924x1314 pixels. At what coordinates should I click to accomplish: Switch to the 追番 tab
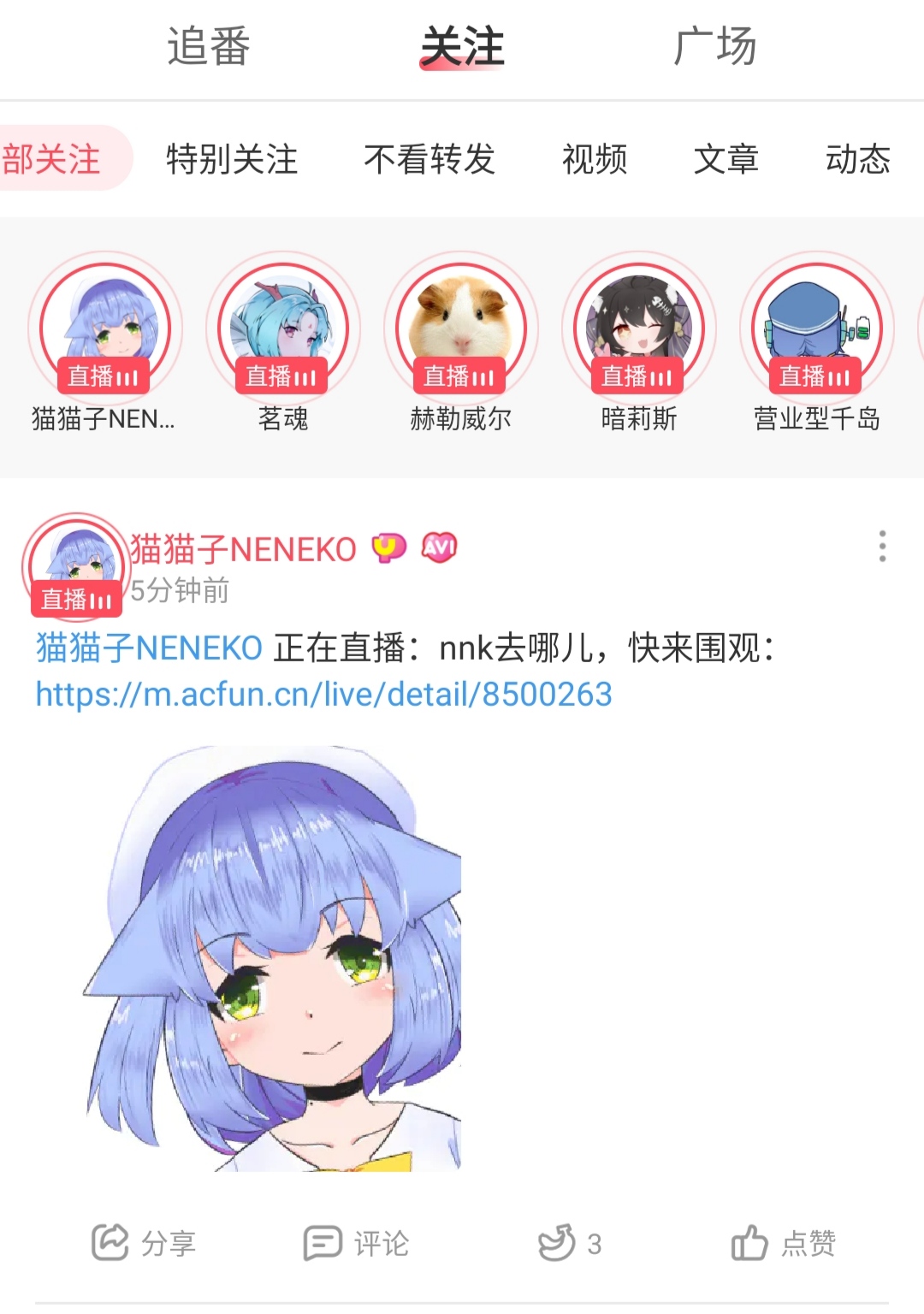pyautogui.click(x=209, y=46)
